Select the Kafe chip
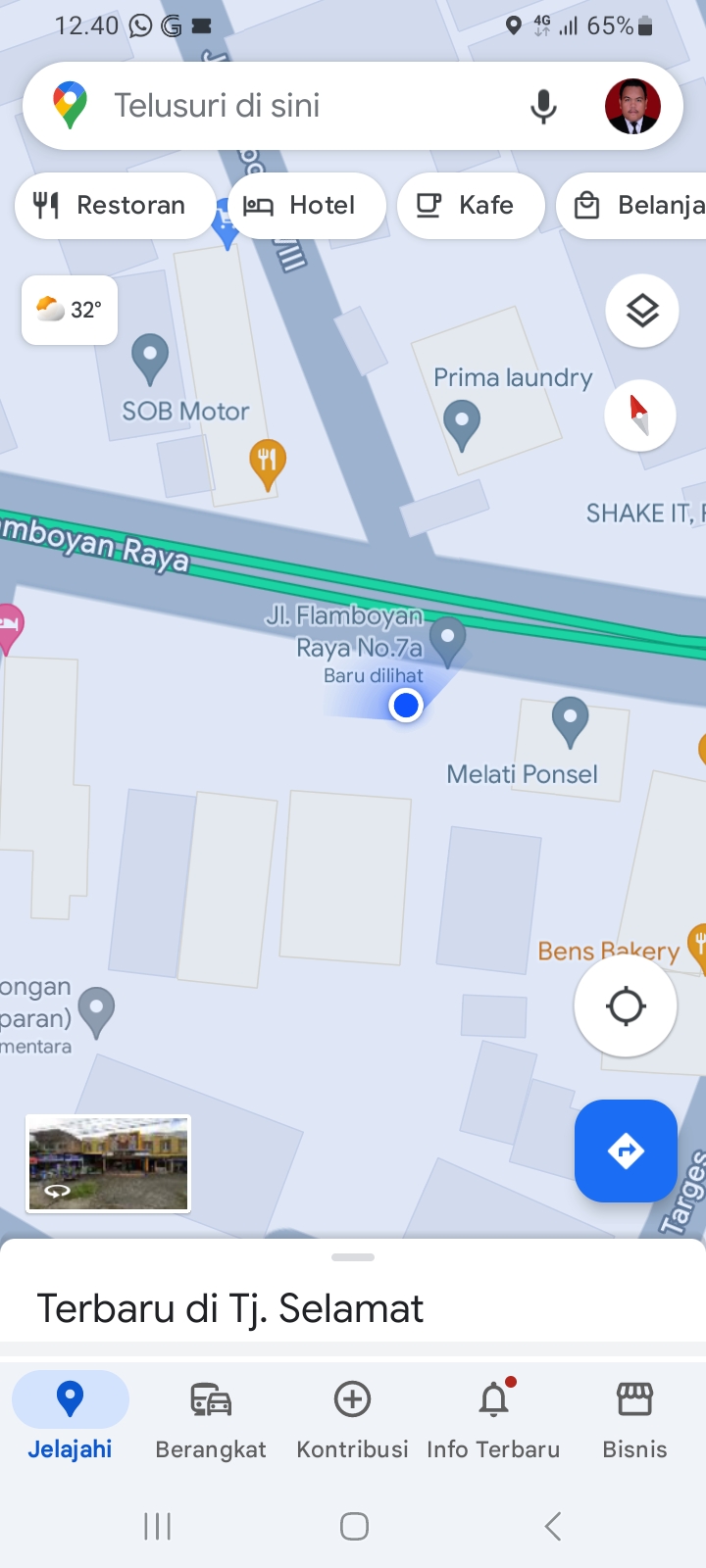 coord(470,206)
